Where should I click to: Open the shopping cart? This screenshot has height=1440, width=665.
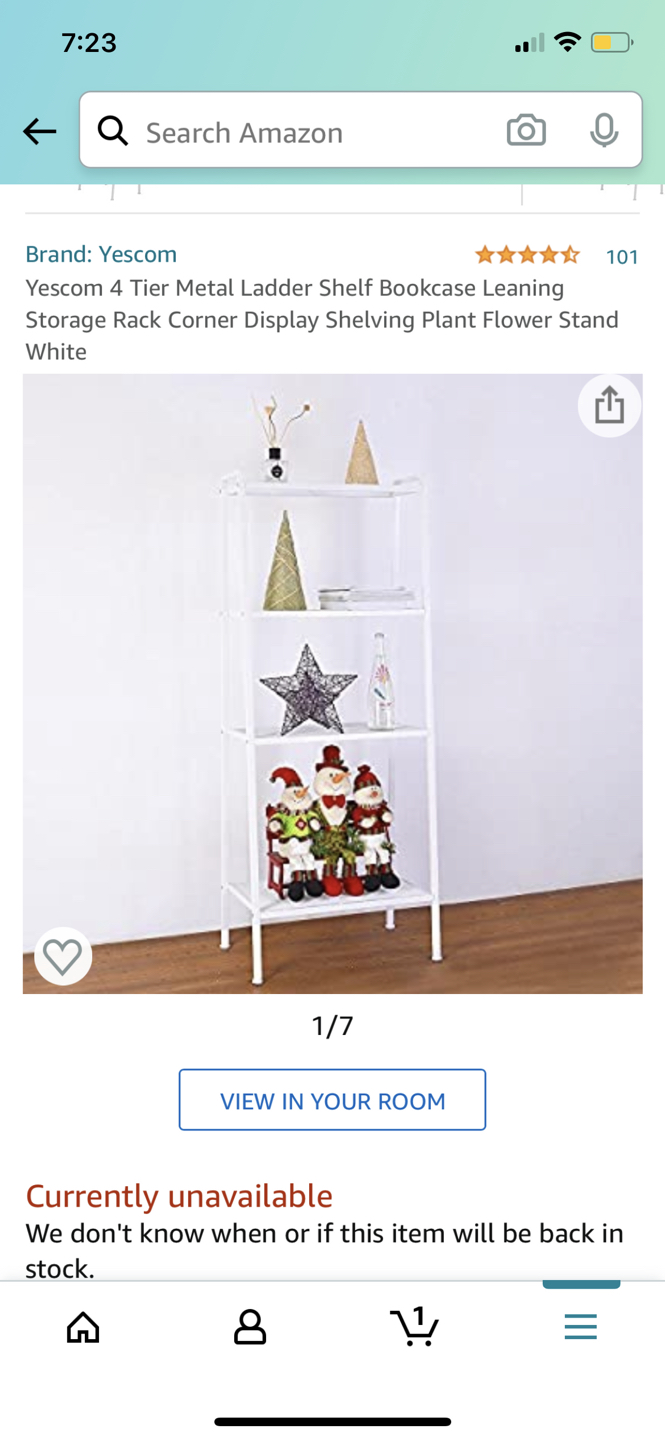coord(415,1327)
